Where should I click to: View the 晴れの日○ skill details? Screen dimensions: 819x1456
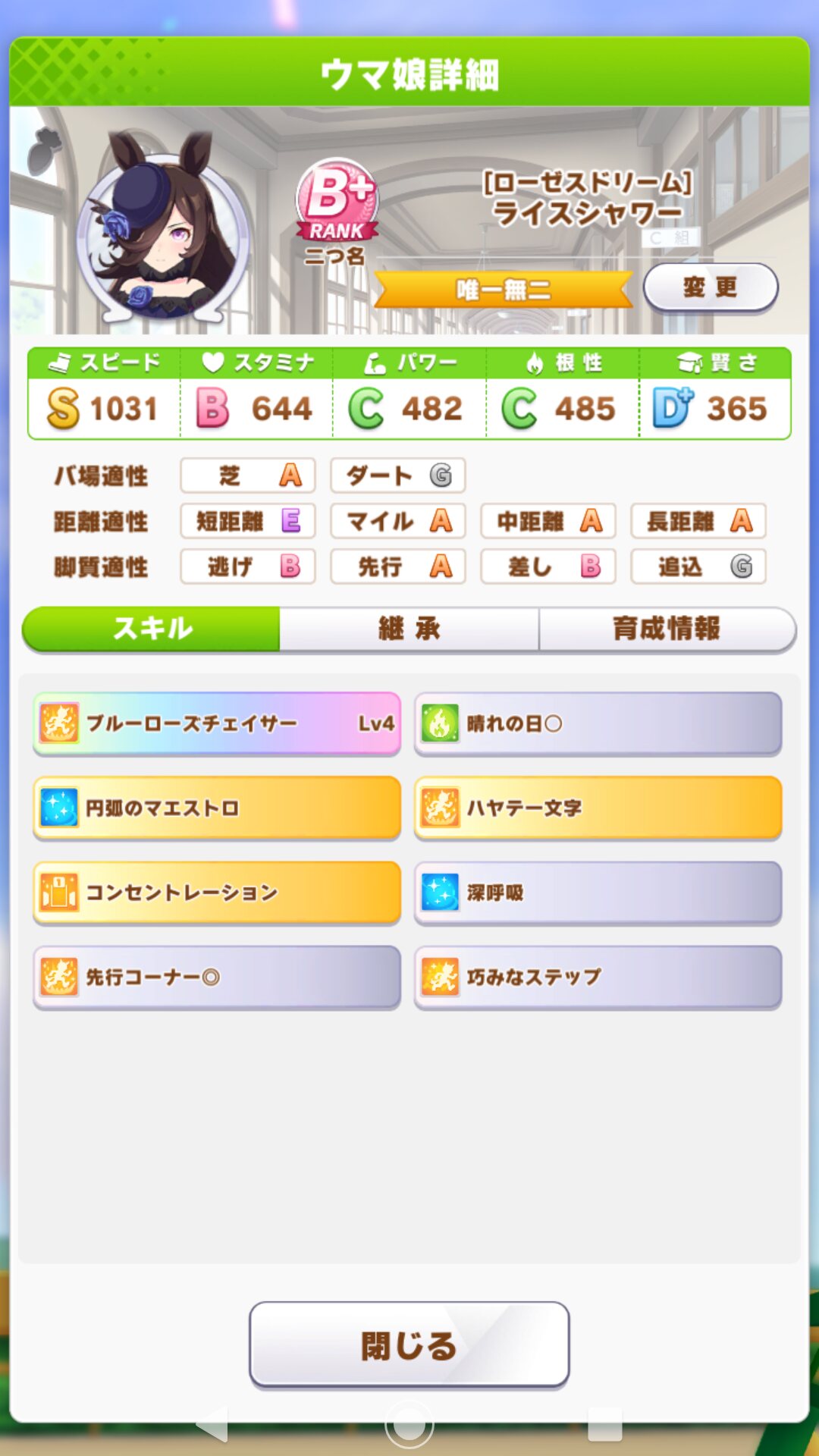pyautogui.click(x=598, y=723)
